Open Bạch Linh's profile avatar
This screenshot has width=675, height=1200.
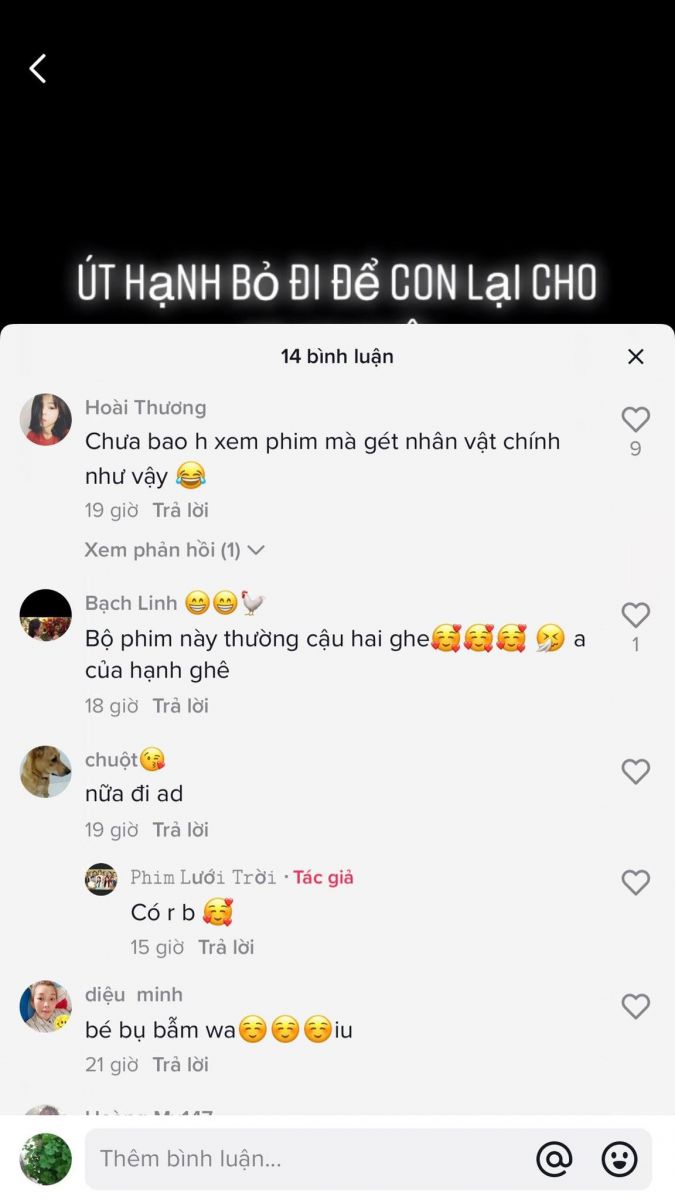click(x=46, y=615)
